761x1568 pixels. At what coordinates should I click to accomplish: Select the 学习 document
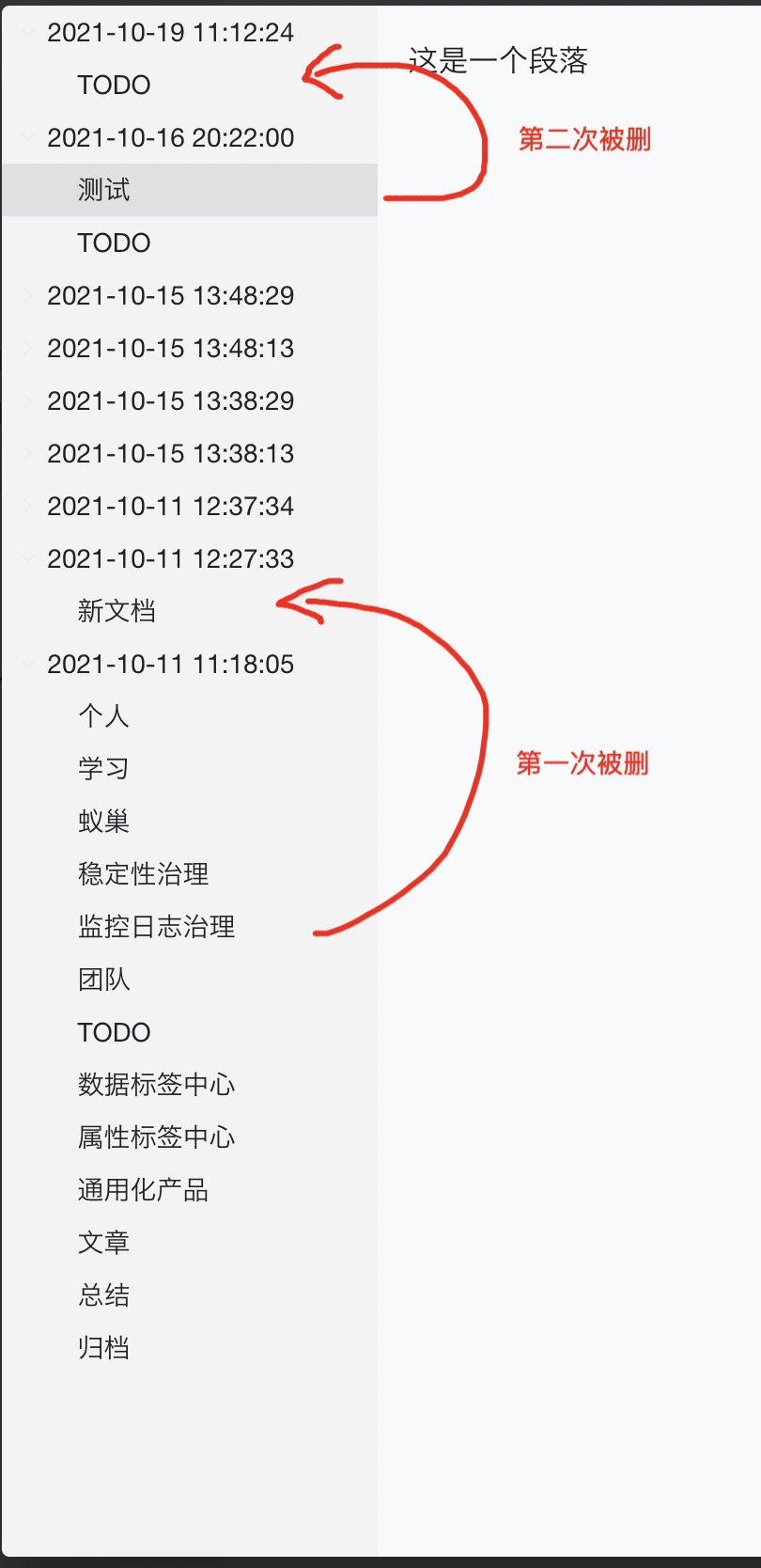click(103, 770)
